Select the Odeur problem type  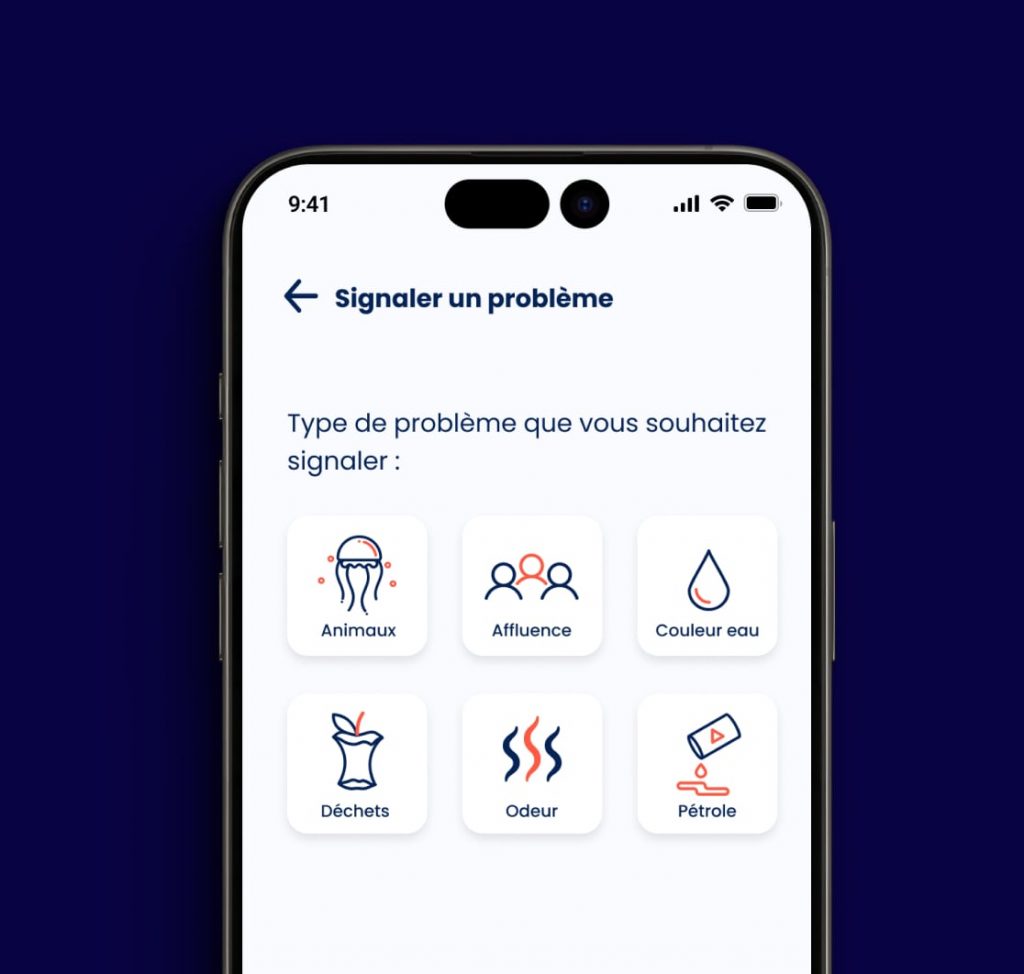(x=532, y=764)
